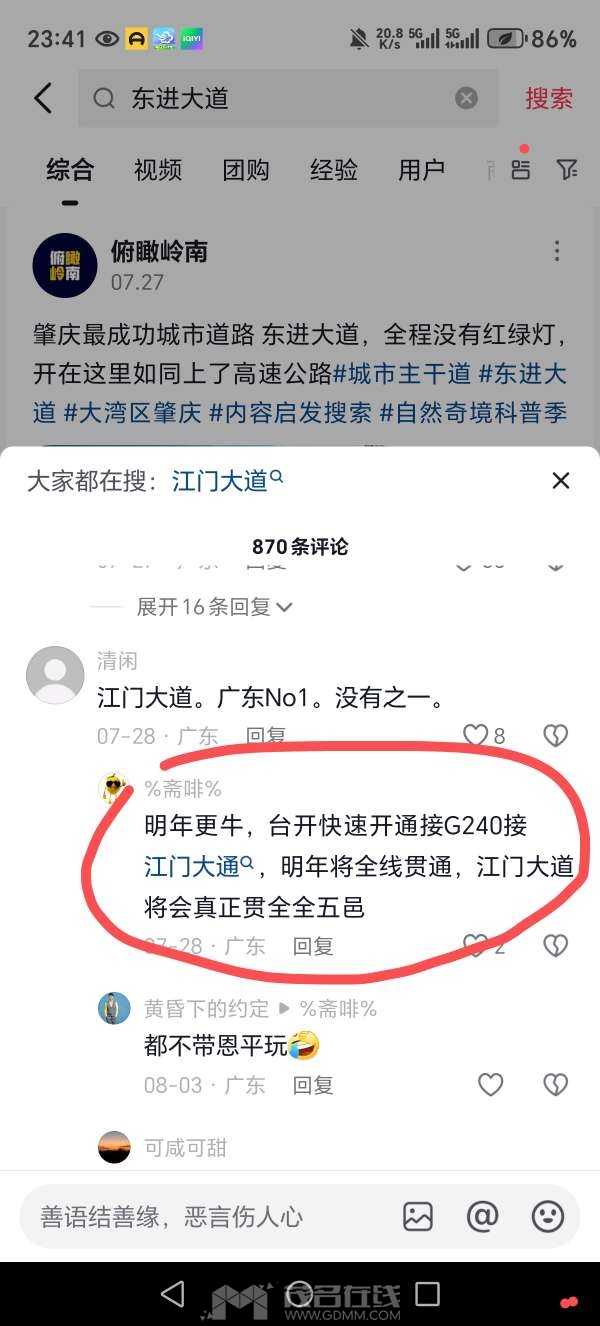The image size is (600, 1326).
Task: Dislike 黄昏下的约定's reply
Action: tap(555, 1084)
